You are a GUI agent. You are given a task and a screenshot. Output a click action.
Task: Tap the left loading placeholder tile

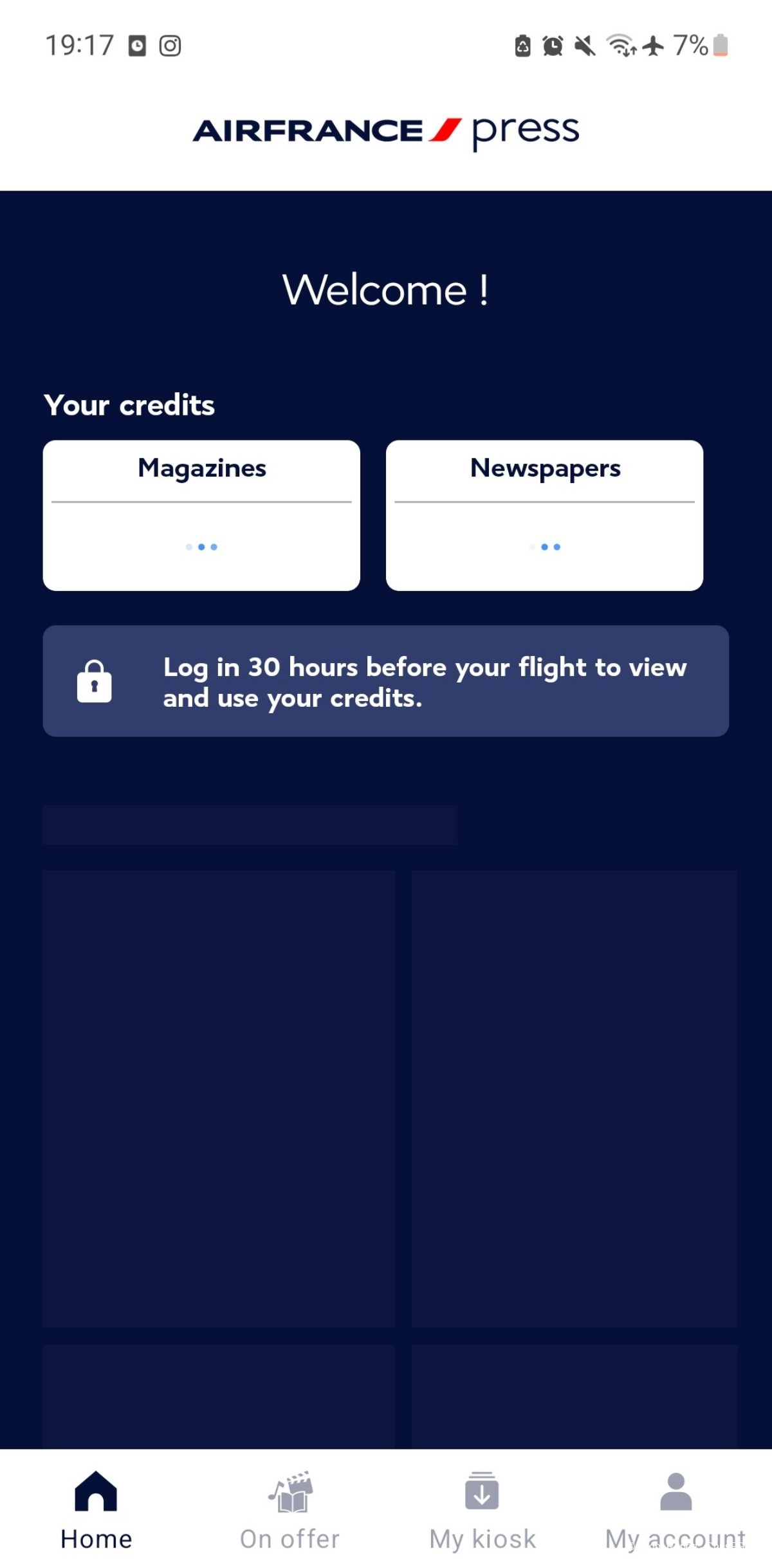click(219, 1093)
